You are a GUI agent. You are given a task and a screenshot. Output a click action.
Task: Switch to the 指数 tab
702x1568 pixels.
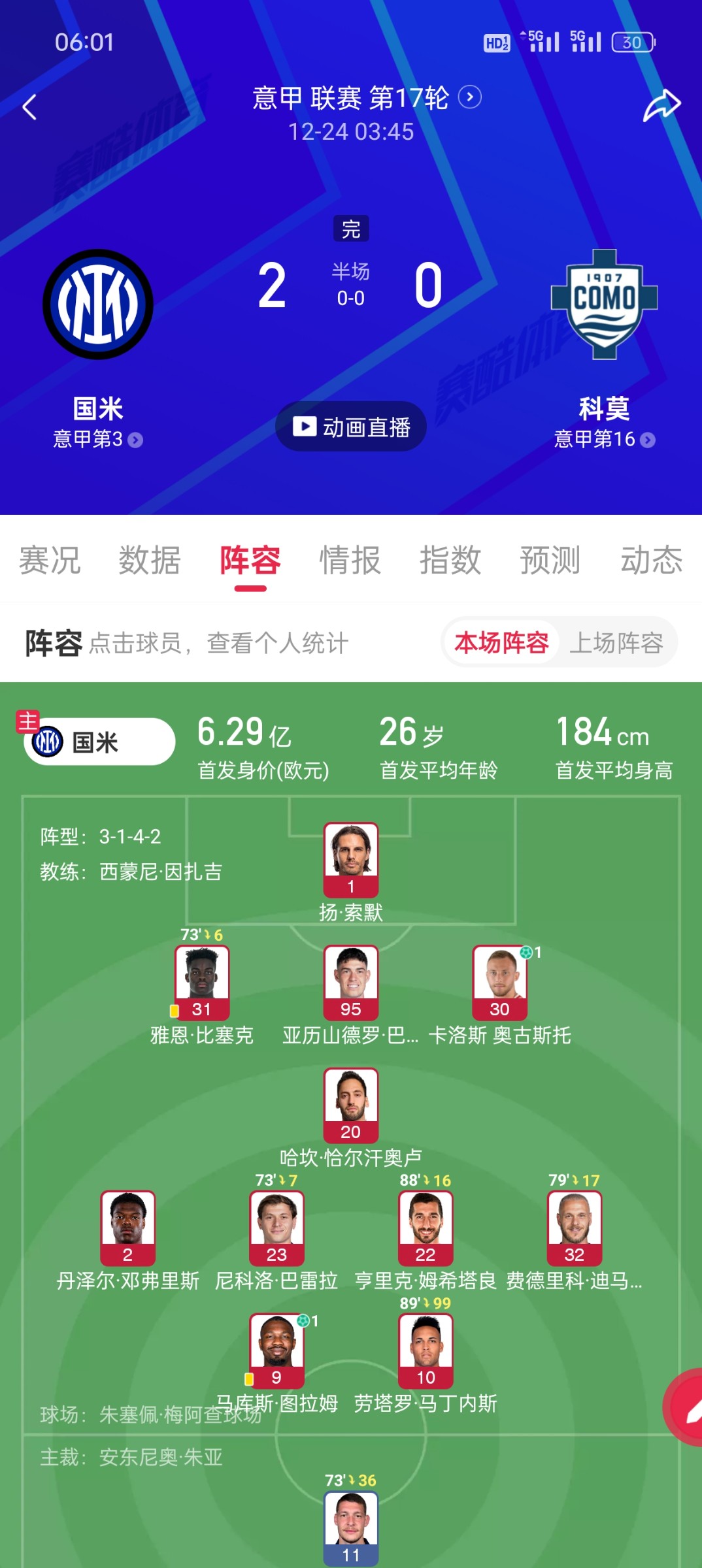(x=450, y=560)
